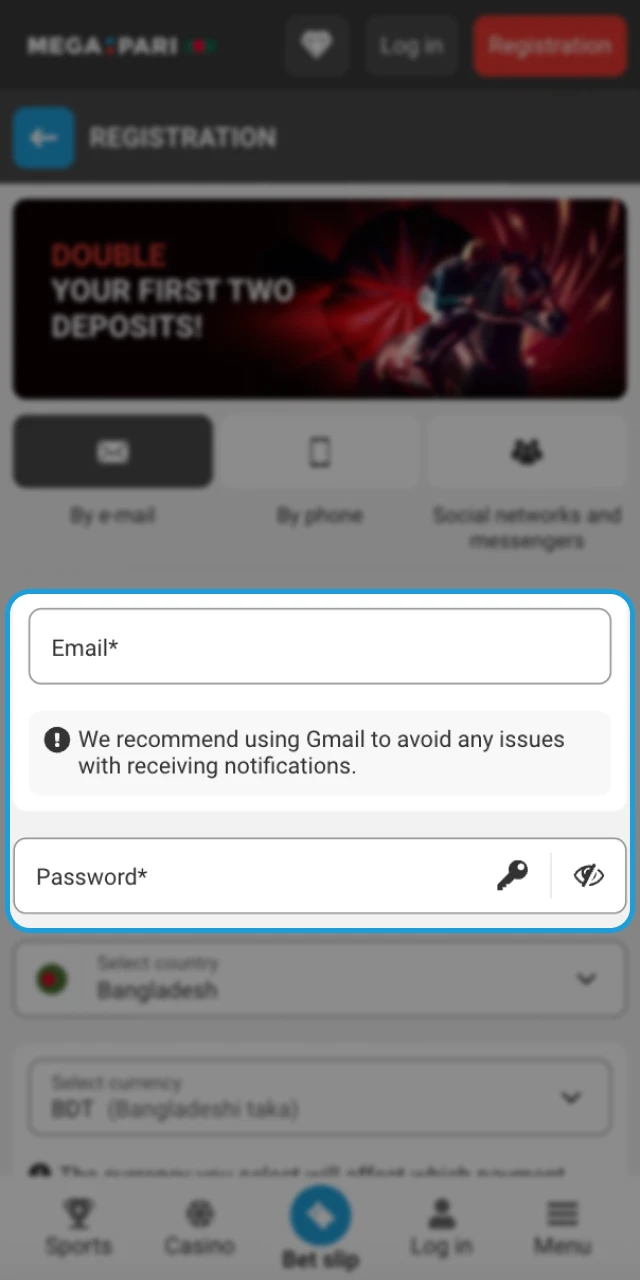Focus the Password input field
The image size is (640, 1280).
250,877
